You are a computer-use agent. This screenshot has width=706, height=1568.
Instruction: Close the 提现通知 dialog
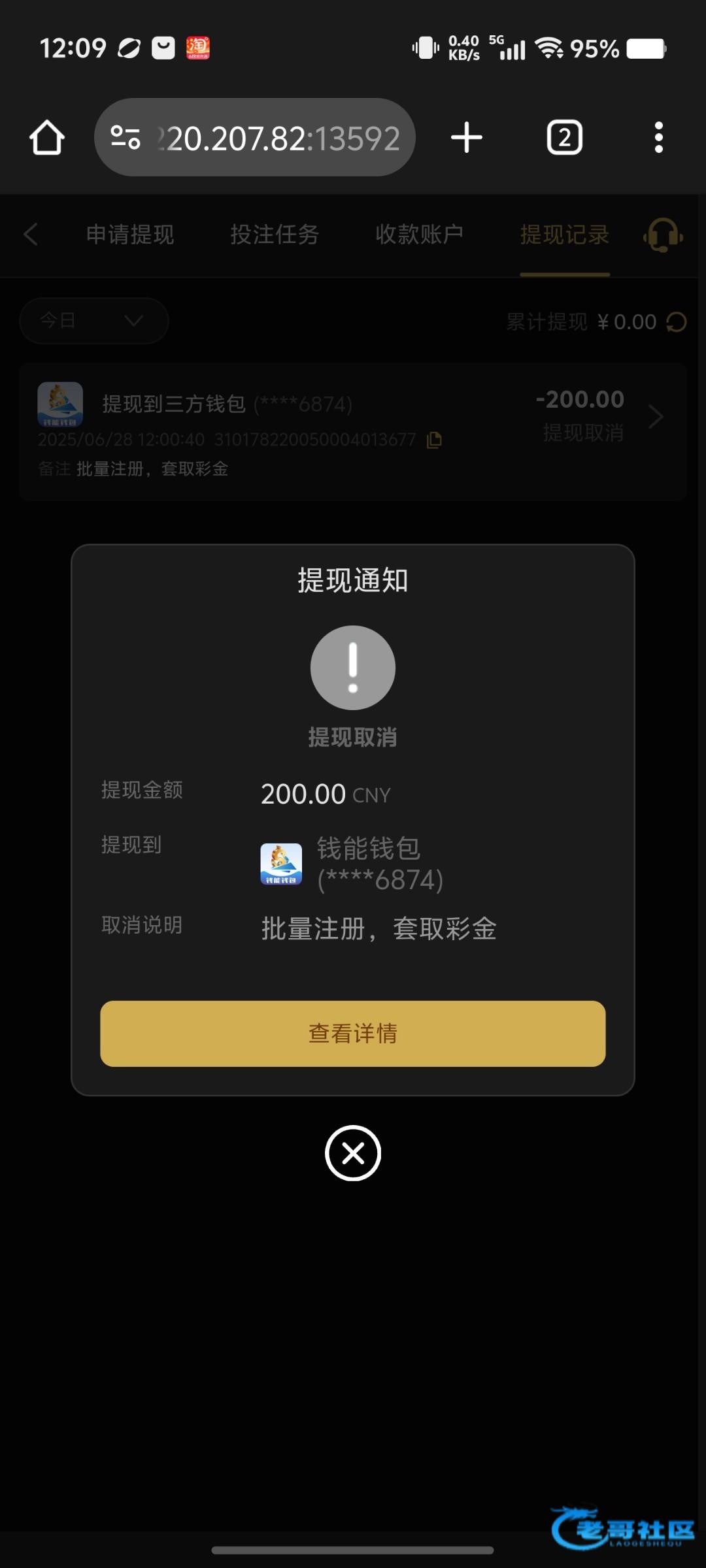pos(353,1153)
